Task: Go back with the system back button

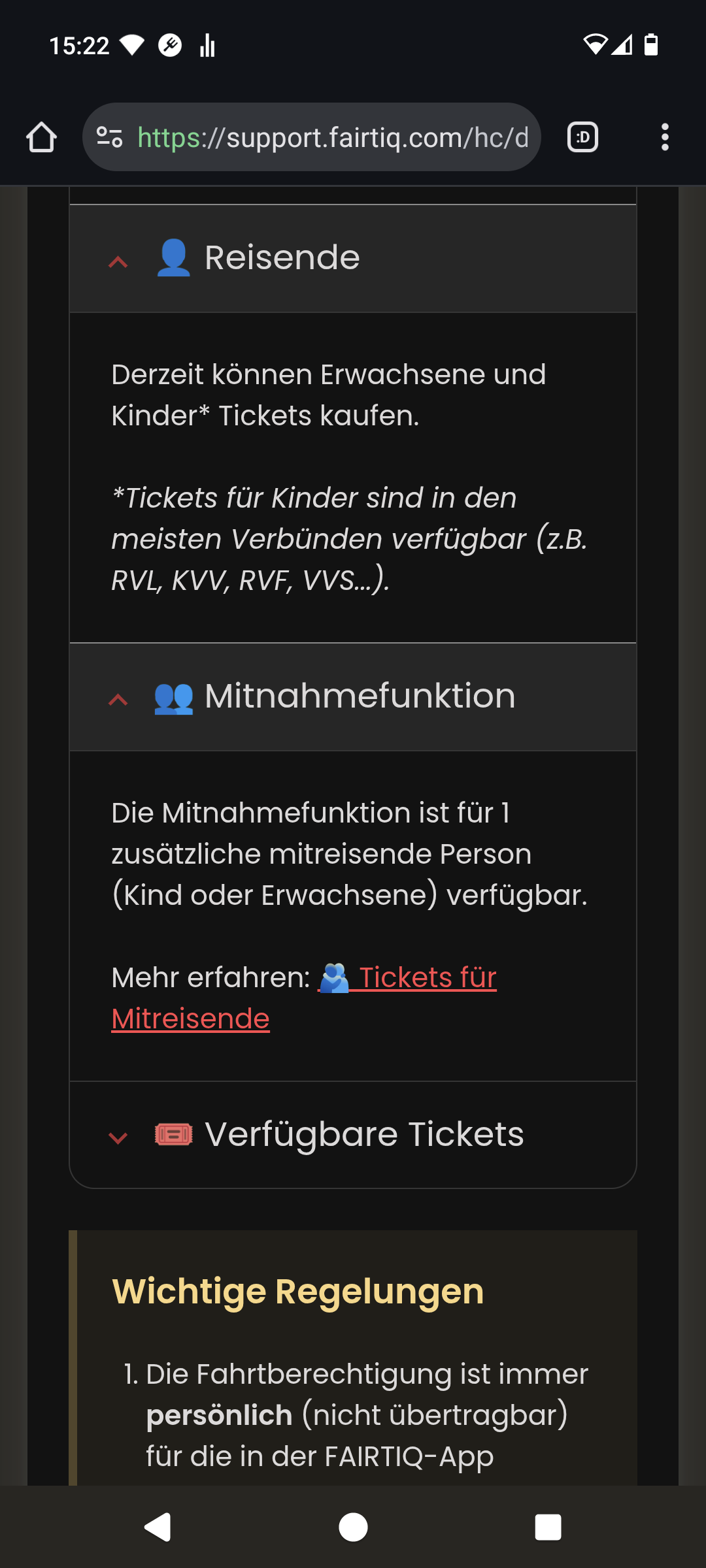Action: 158,1527
